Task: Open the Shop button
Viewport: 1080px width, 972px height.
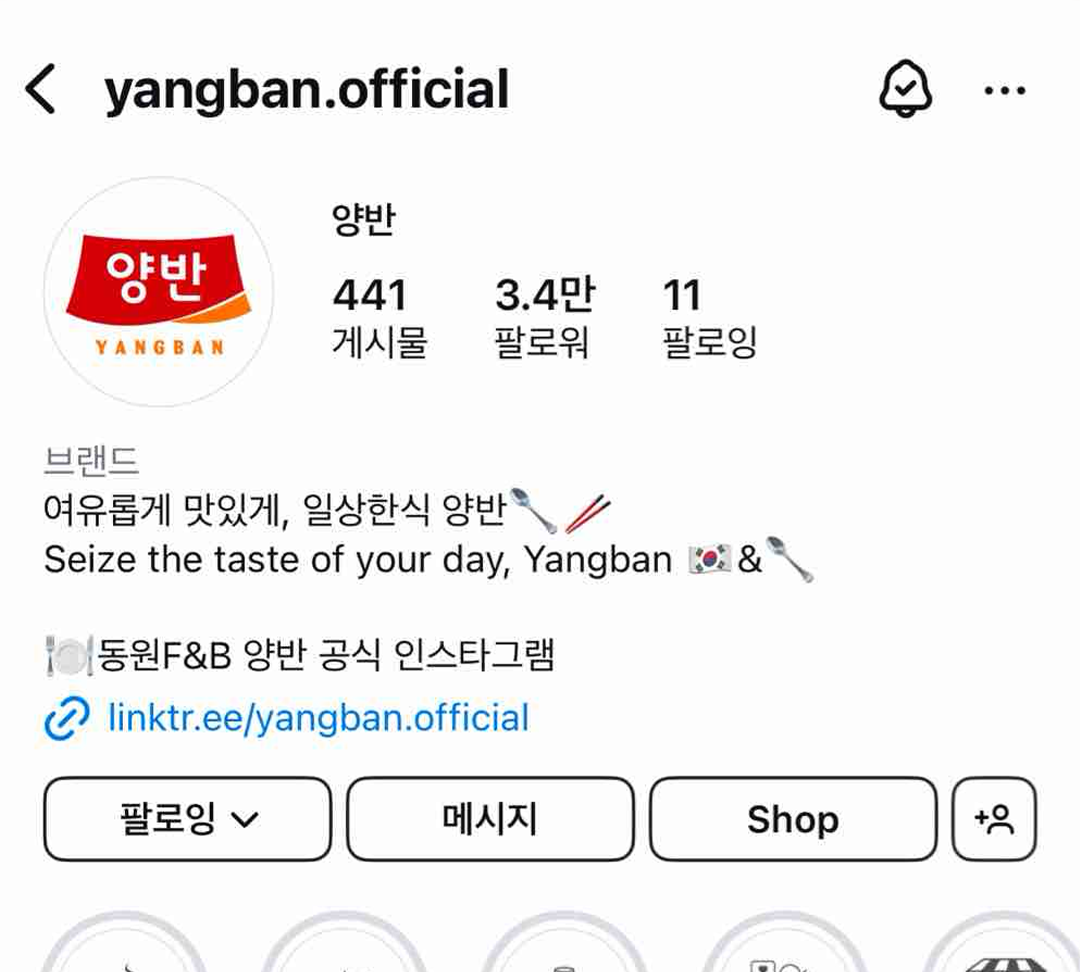Action: point(793,819)
